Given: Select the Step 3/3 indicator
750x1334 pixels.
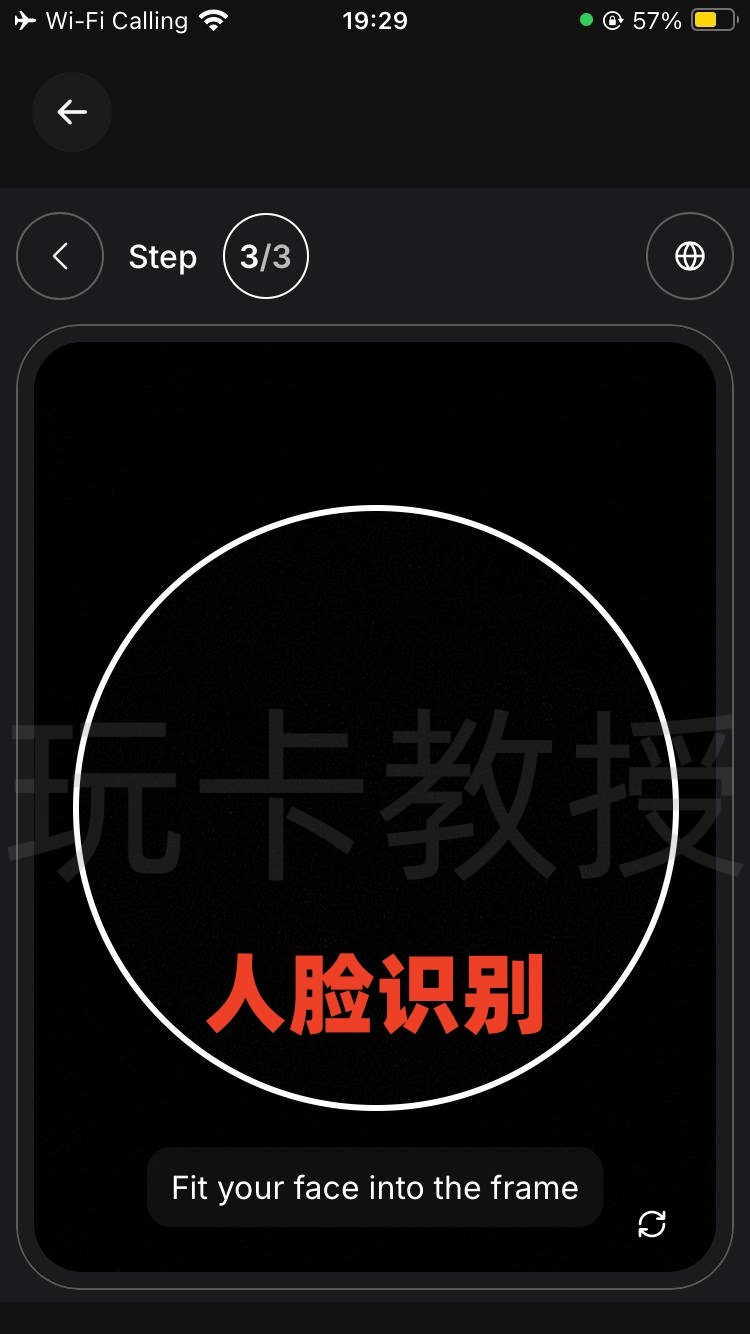Looking at the screenshot, I should coord(265,256).
